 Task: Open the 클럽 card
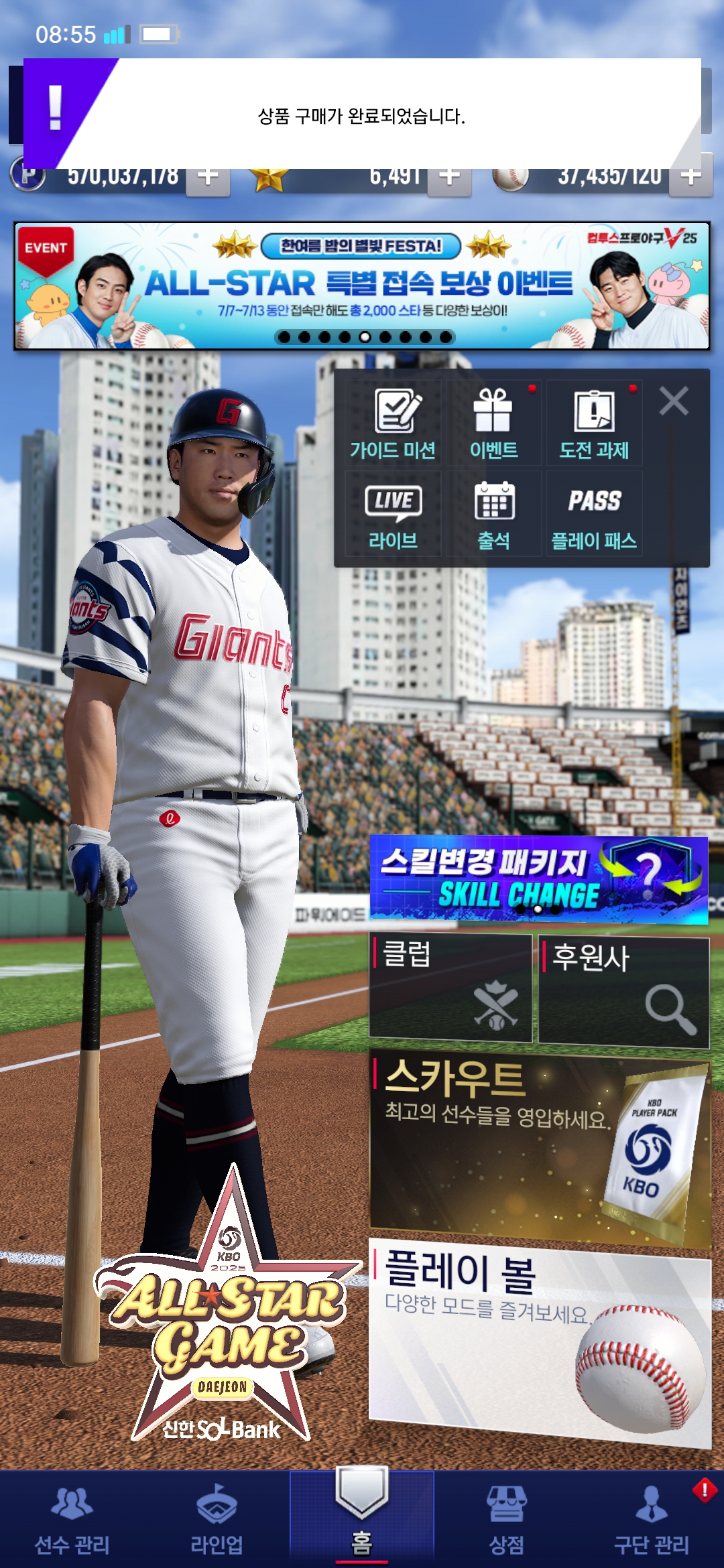click(x=450, y=988)
